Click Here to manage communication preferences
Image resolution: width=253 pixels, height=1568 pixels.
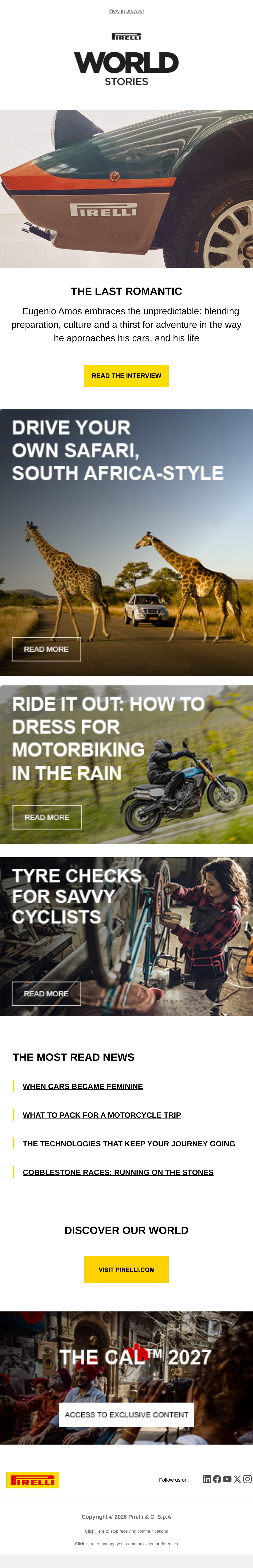pos(85,1544)
